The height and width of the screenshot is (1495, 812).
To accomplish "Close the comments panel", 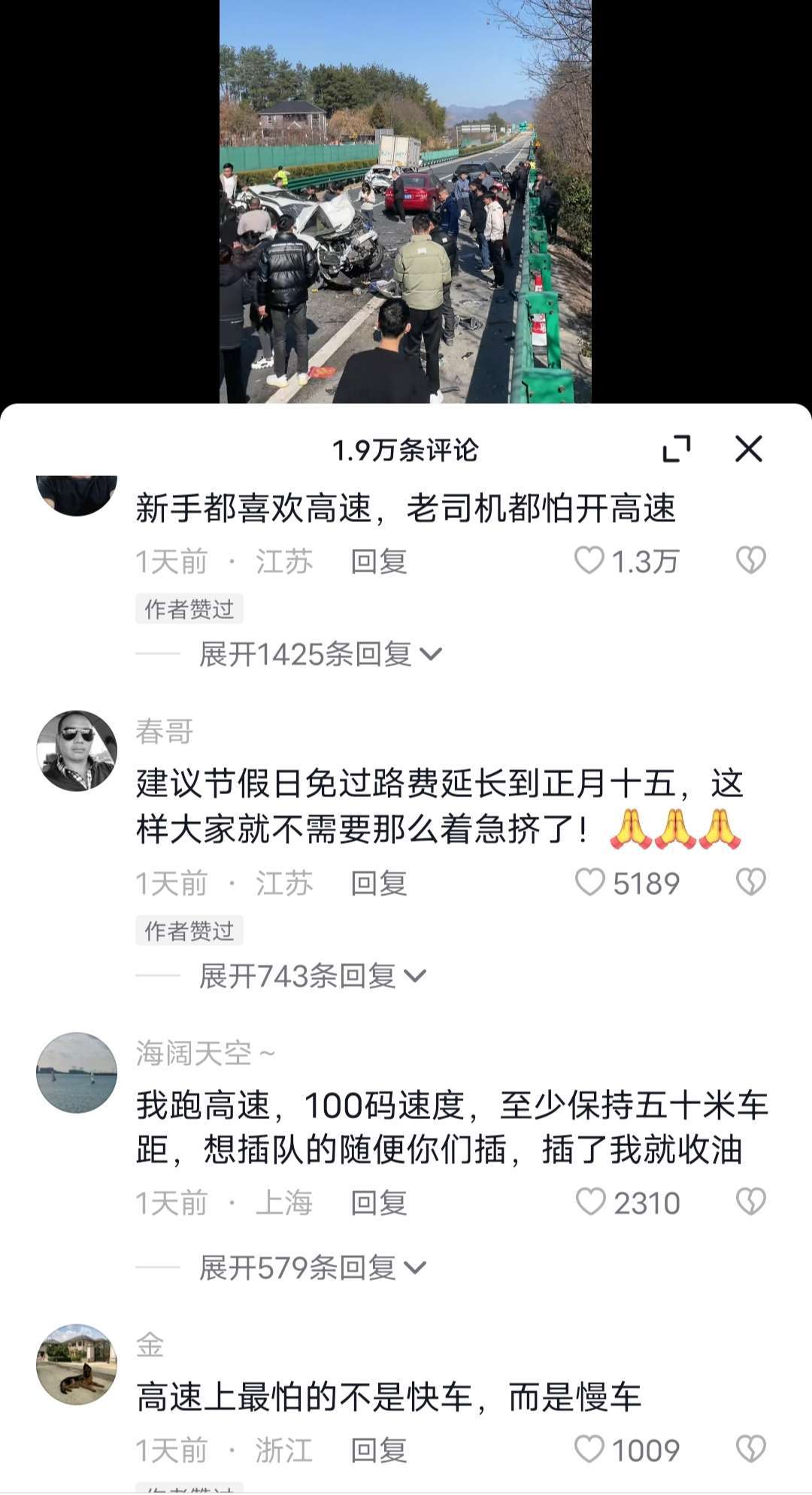I will coord(748,449).
